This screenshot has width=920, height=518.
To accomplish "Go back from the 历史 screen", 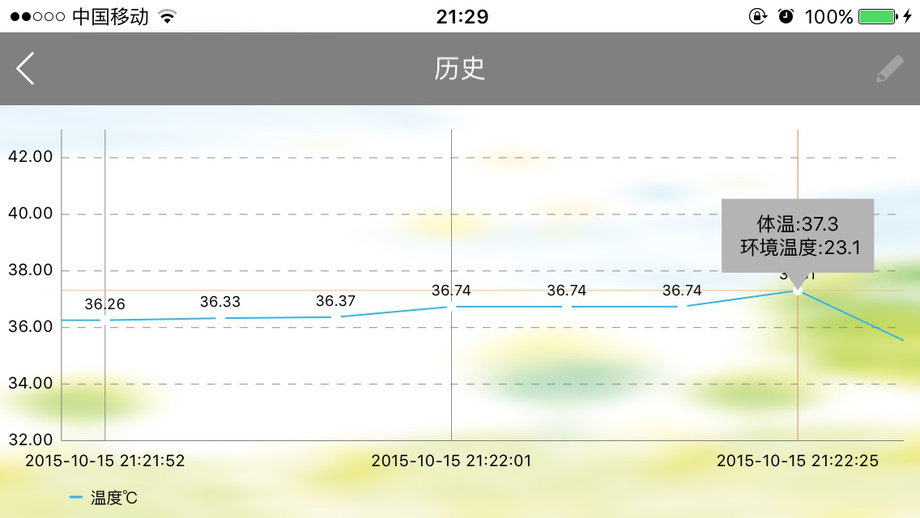I will click(26, 69).
